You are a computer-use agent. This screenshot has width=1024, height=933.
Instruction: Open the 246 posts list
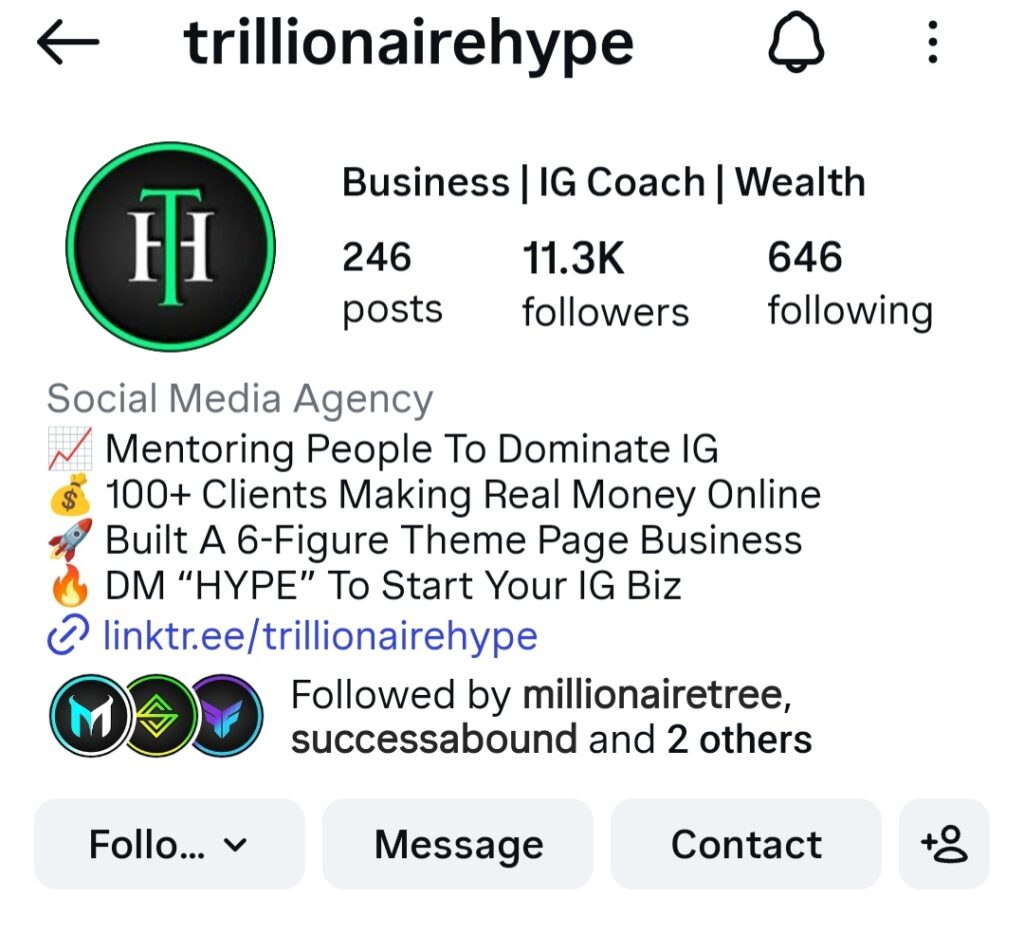tap(391, 284)
